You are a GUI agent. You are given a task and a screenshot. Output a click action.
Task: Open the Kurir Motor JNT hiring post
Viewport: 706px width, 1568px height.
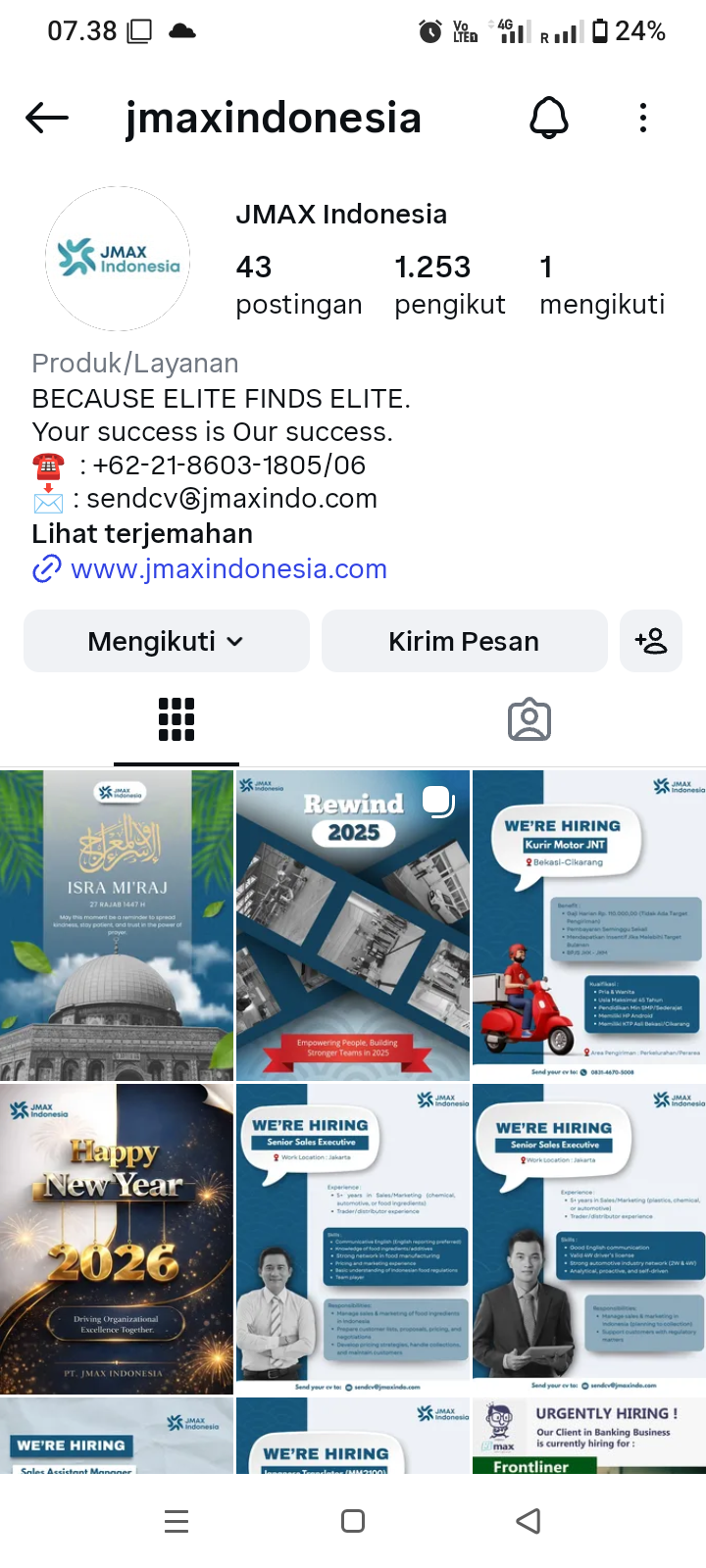point(588,925)
